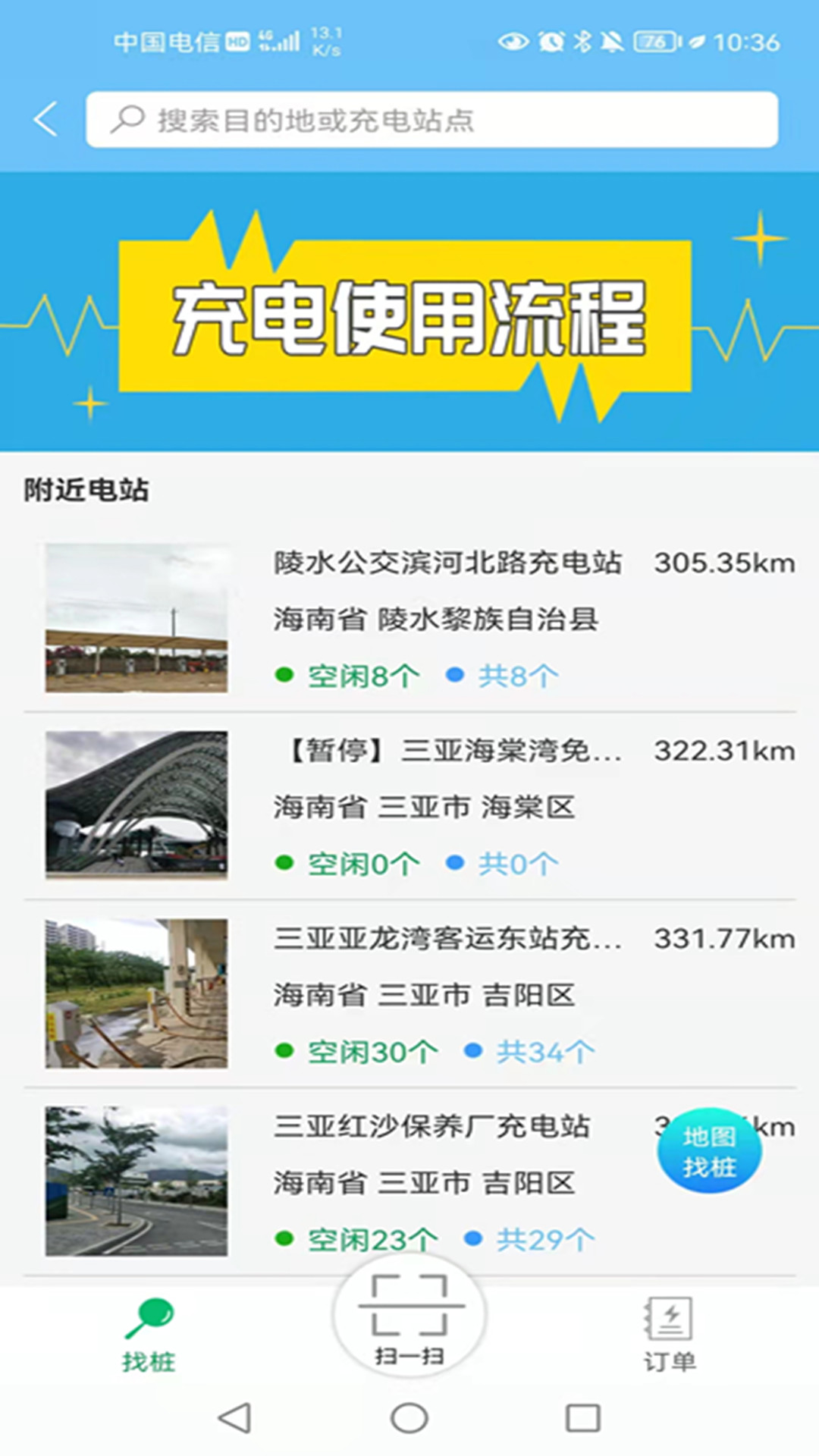Toggle the Bluetooth icon in status bar
Screen dimensions: 819x1456
click(582, 42)
